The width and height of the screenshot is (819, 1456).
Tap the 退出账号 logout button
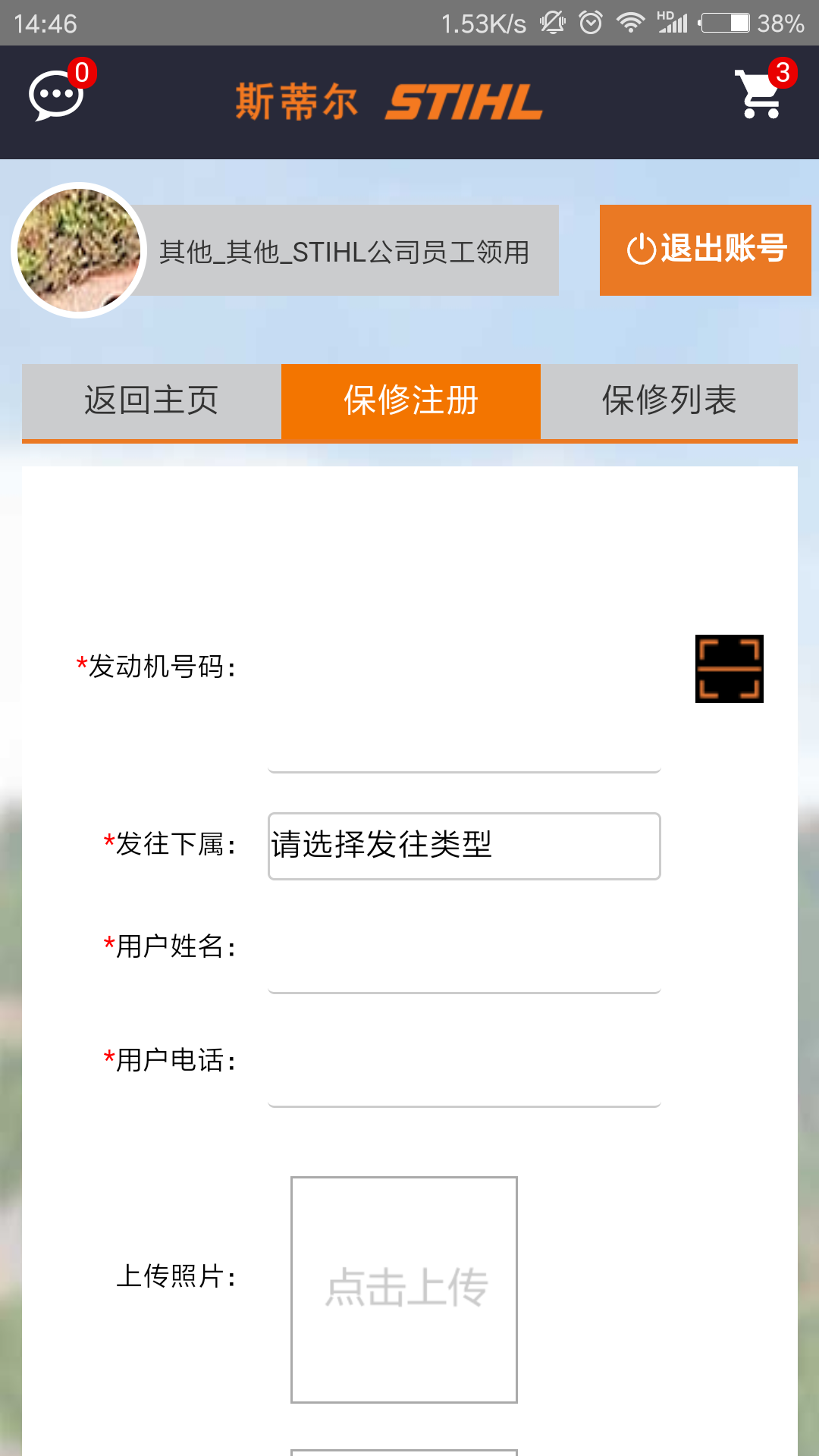click(705, 249)
